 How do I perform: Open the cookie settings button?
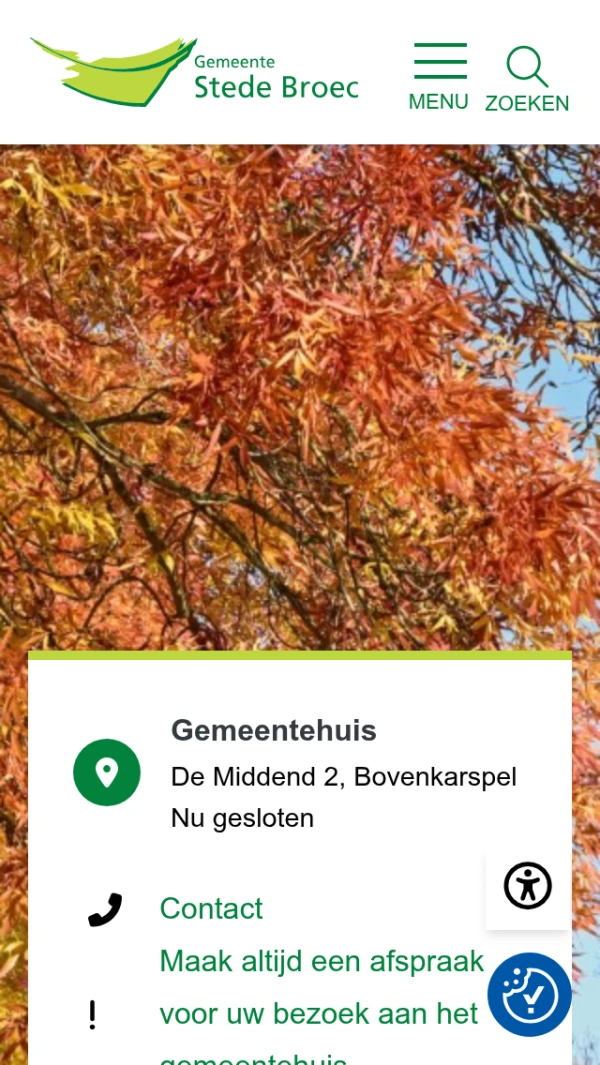[x=529, y=994]
